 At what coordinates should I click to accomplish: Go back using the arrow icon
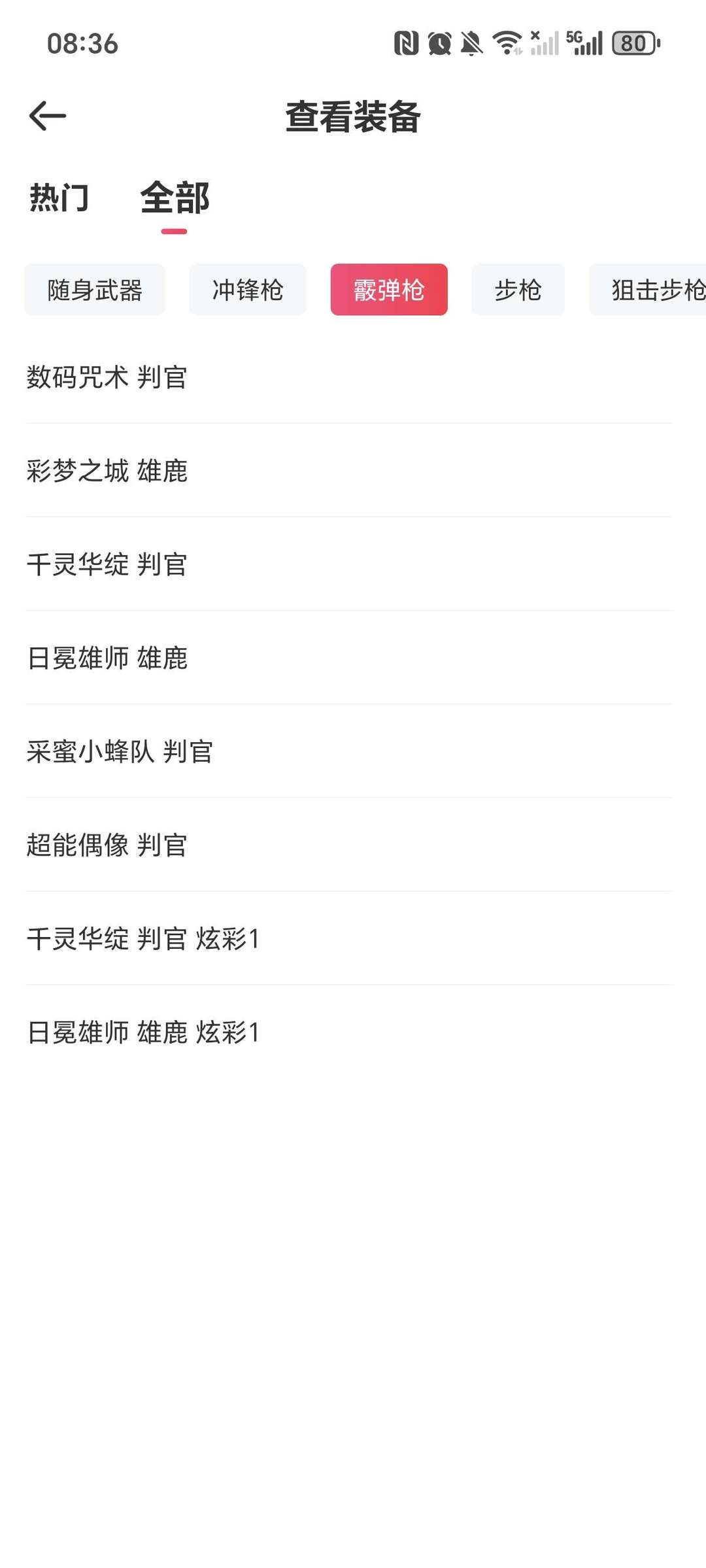(x=48, y=116)
